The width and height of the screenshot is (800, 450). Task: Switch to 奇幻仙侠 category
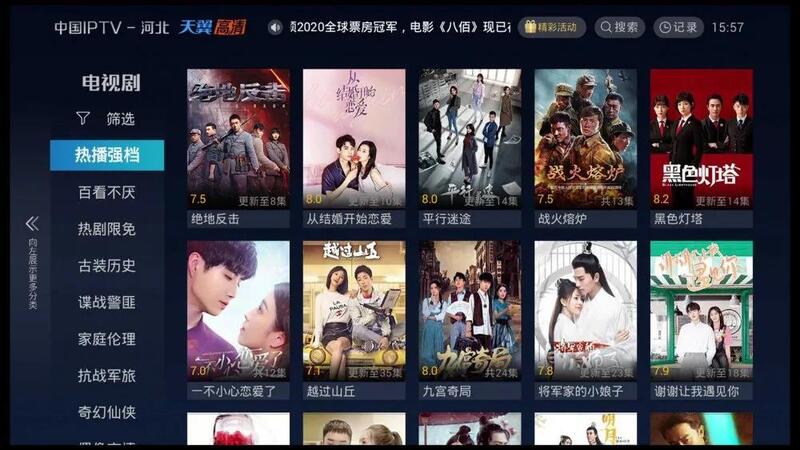(x=107, y=412)
